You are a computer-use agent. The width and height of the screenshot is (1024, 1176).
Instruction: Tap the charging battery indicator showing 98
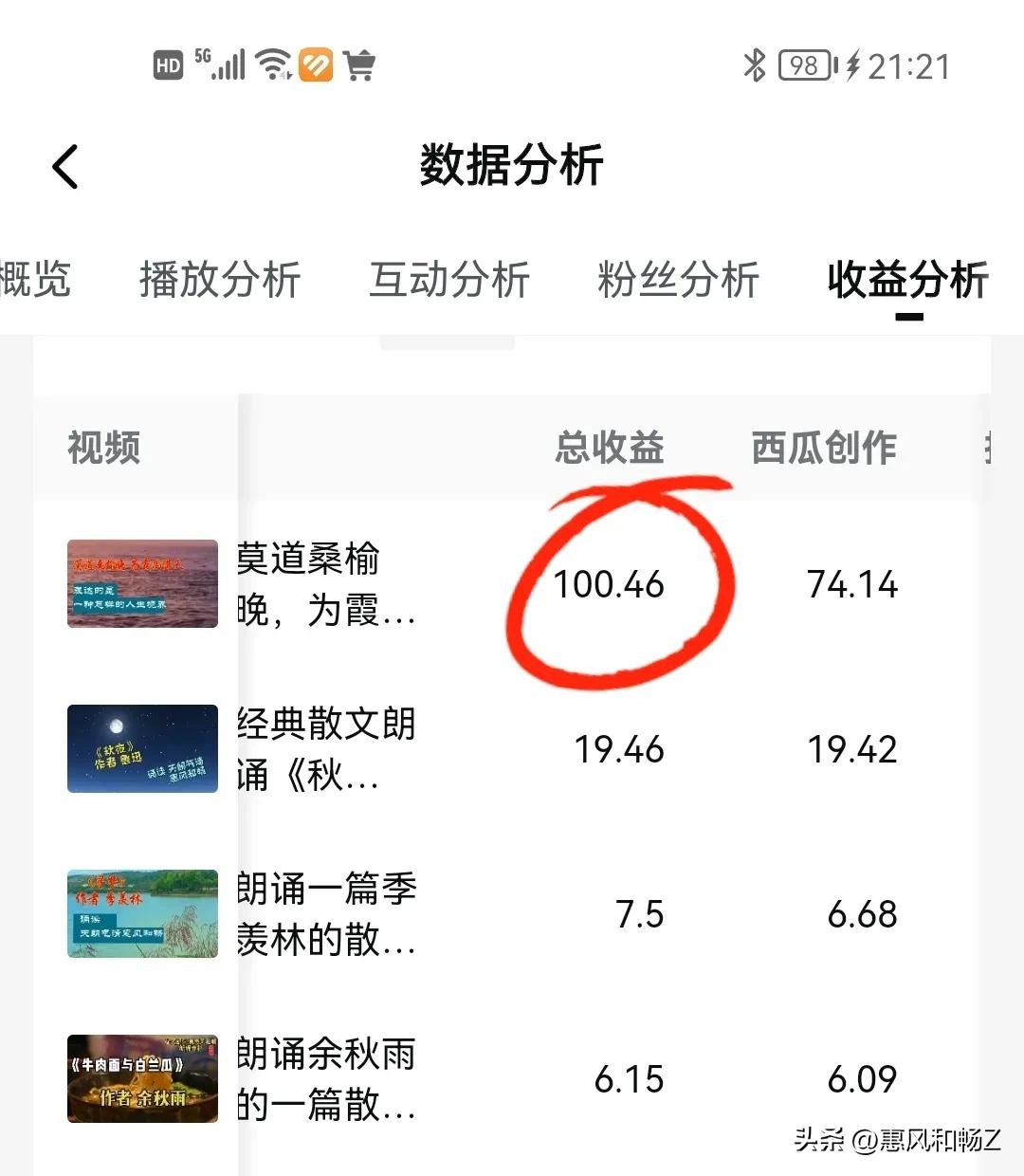coord(804,64)
